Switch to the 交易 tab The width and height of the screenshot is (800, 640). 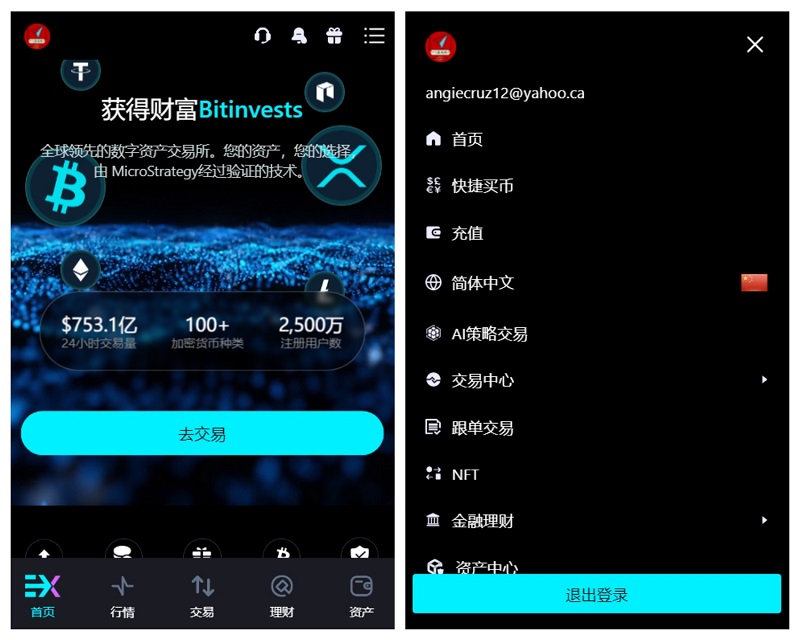(202, 596)
